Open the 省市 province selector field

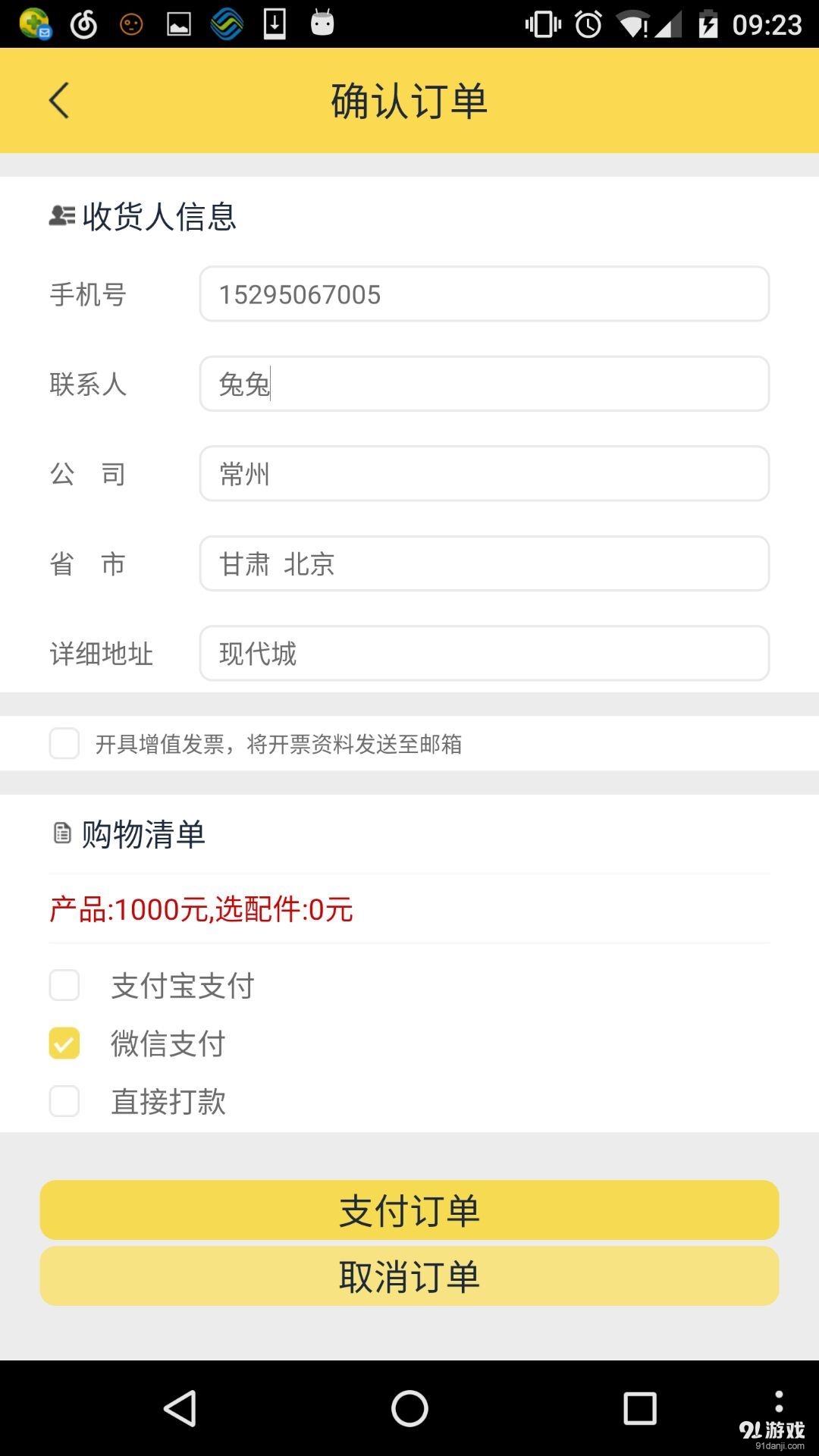click(x=484, y=563)
